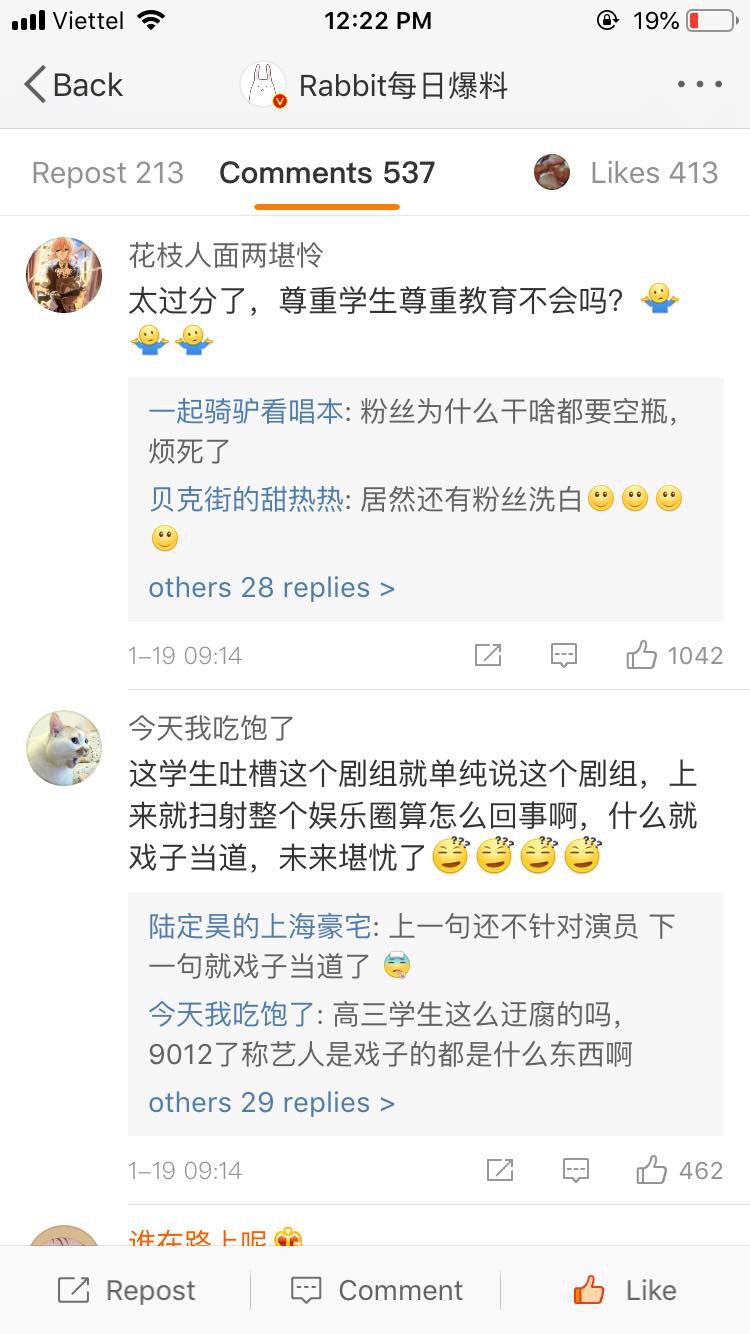Reply to 花枝人面两堪怜's comment
The image size is (750, 1334).
pos(564,655)
